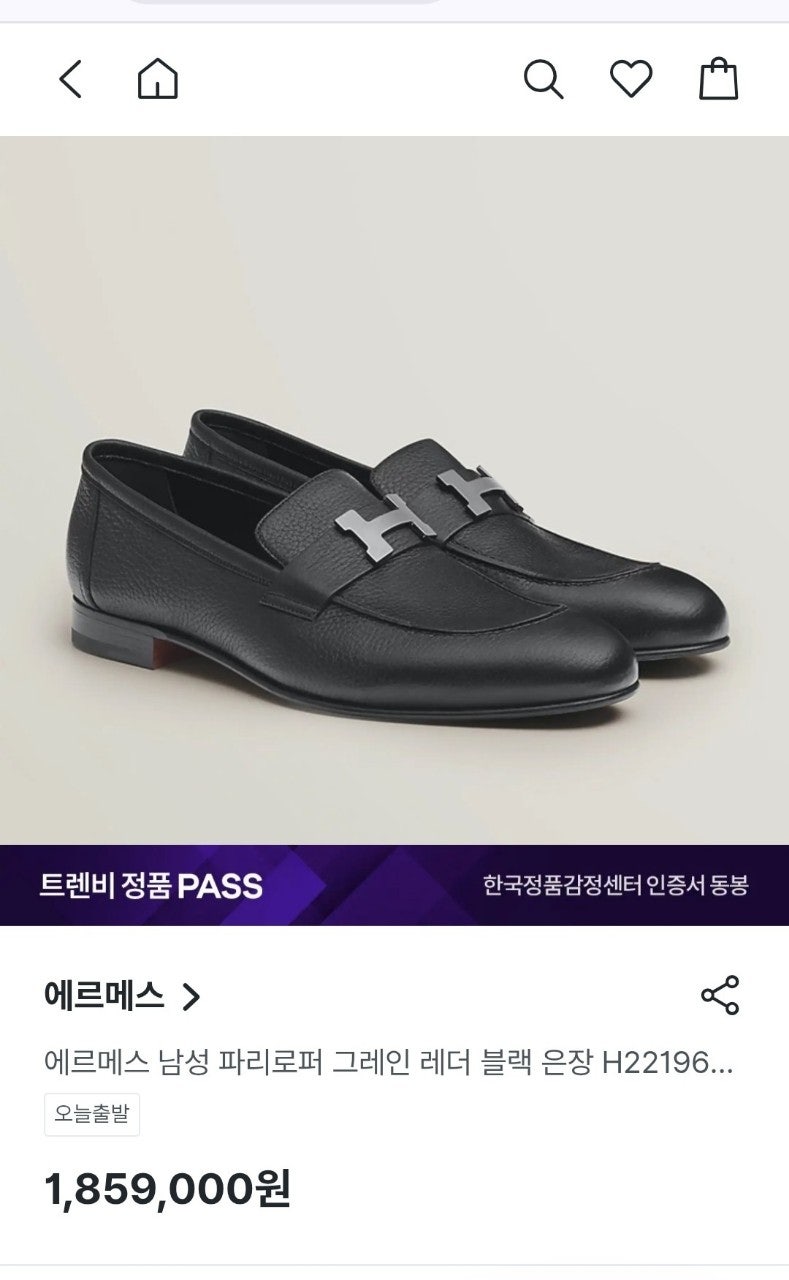Share this product
The width and height of the screenshot is (789, 1280).
coord(720,996)
